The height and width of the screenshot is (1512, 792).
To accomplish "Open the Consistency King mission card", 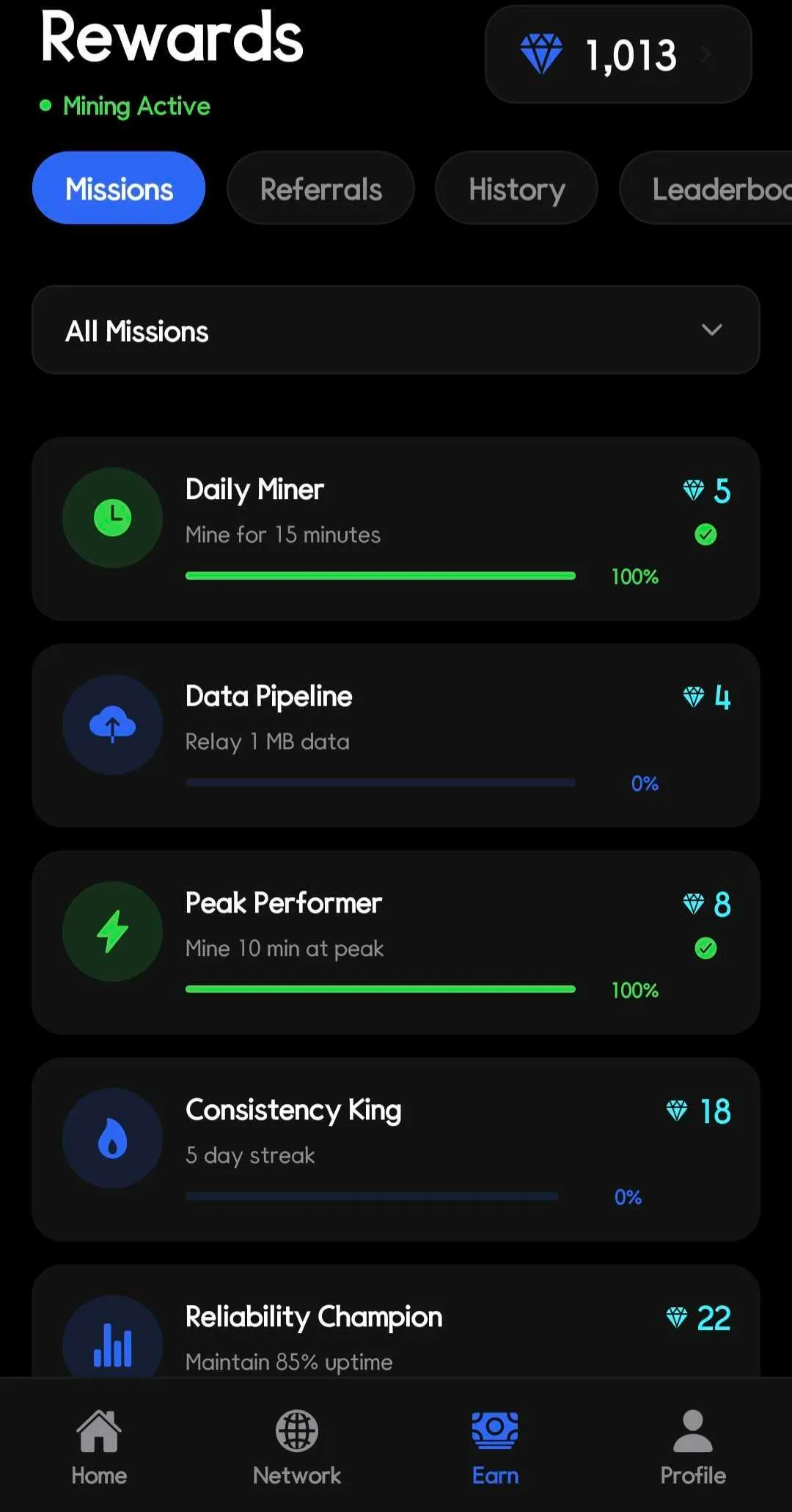I will click(x=396, y=1150).
